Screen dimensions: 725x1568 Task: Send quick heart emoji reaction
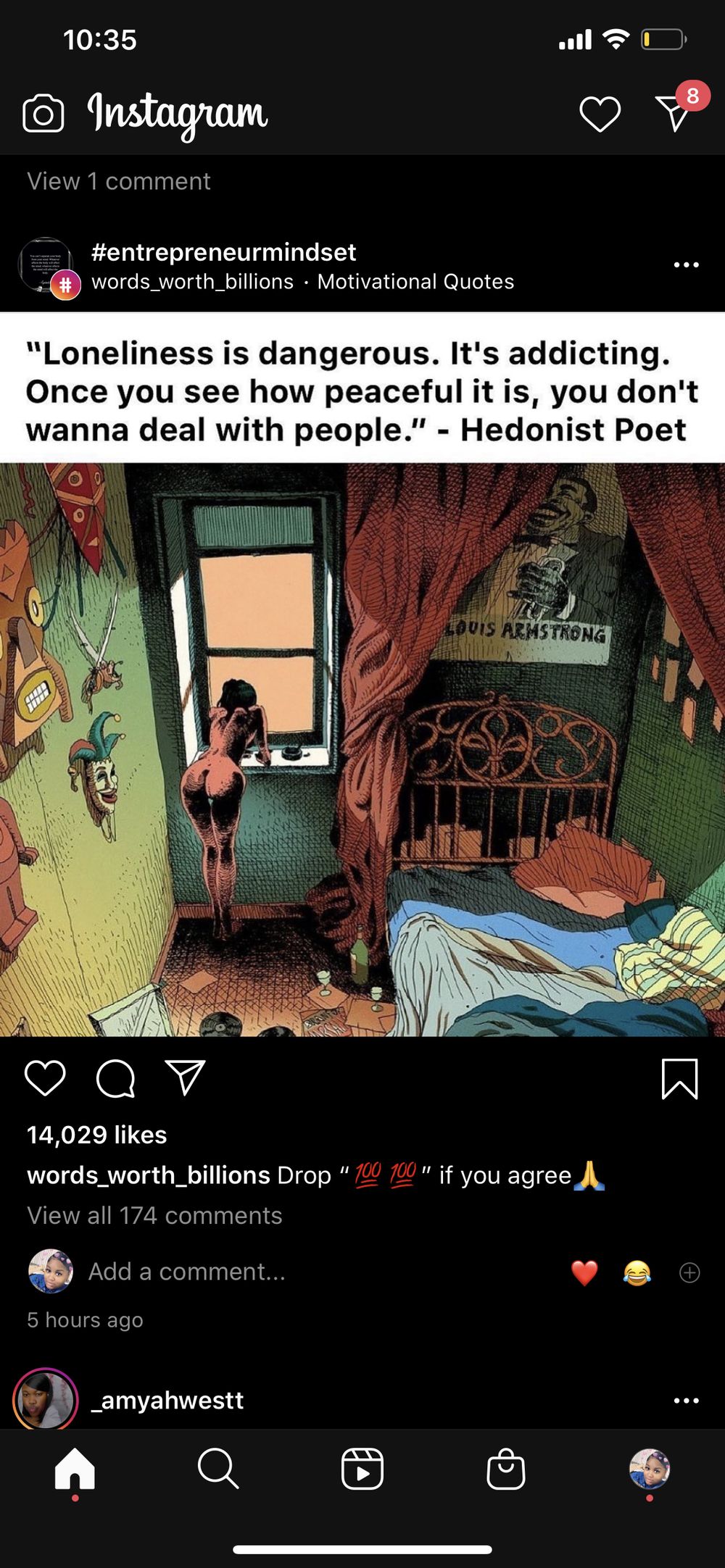[584, 1273]
